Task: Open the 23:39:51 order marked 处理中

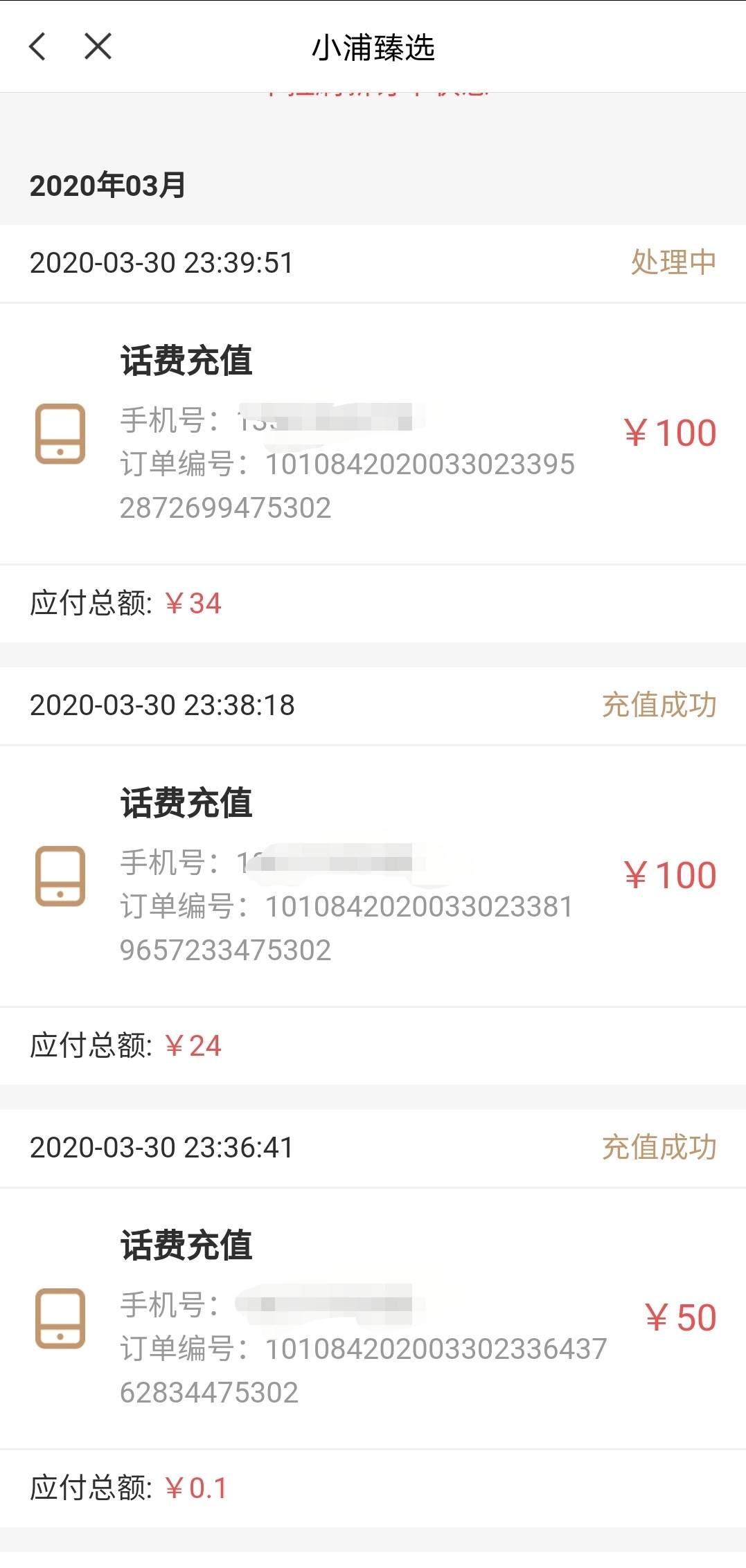Action: (x=373, y=433)
